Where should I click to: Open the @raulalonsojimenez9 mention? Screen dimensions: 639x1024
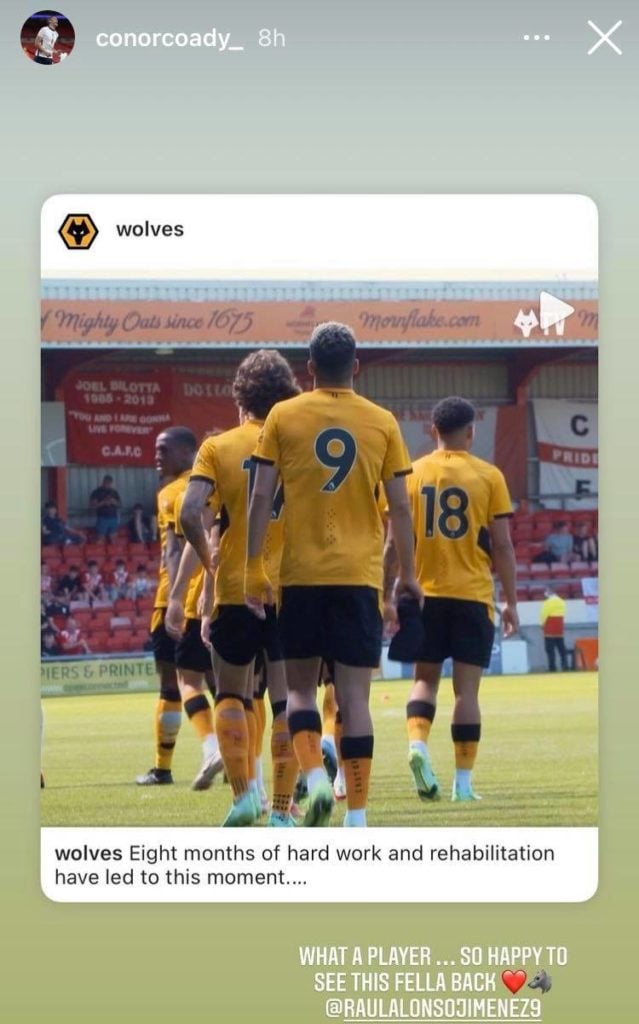(x=446, y=1007)
